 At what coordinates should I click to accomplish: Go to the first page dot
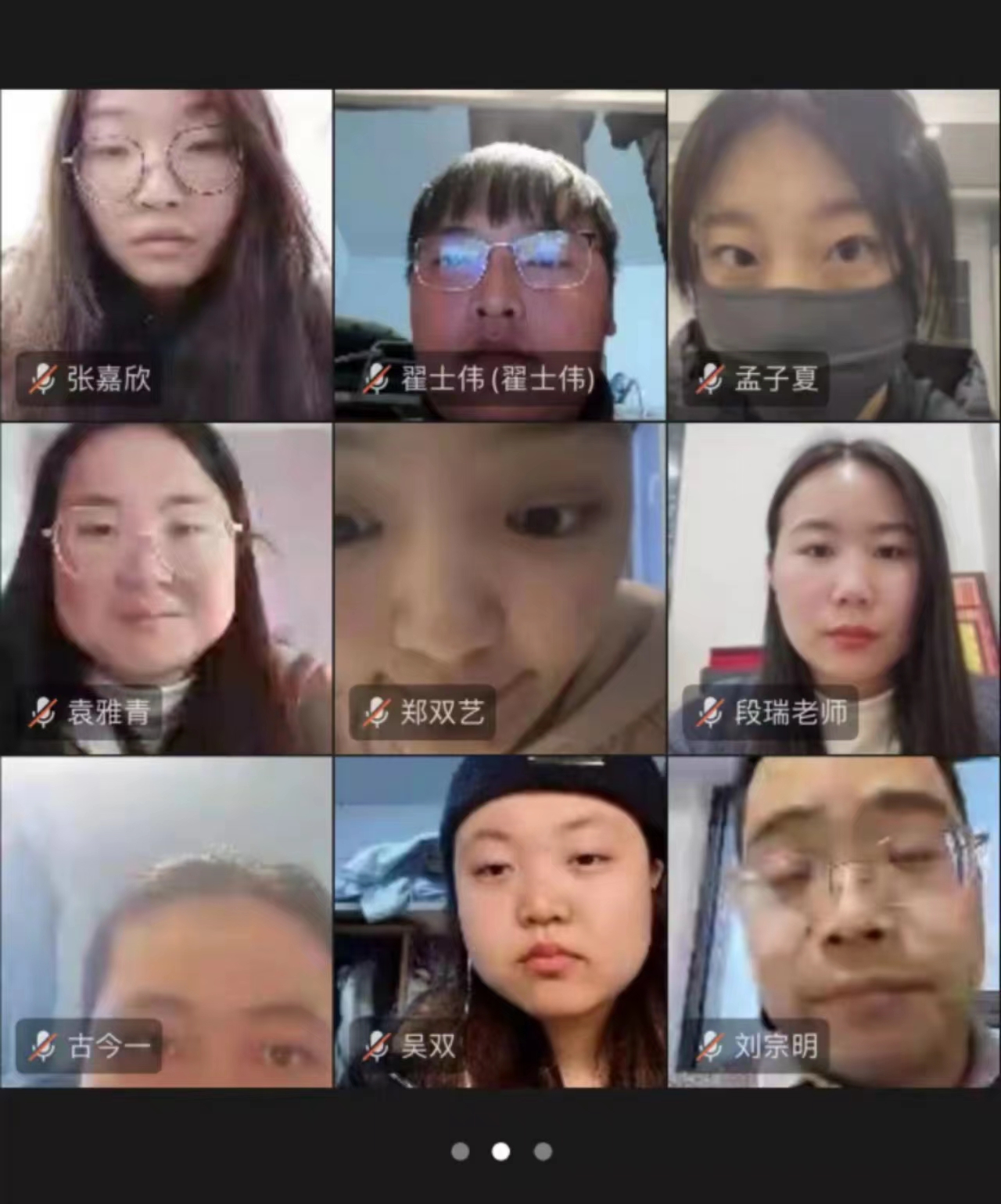460,1151
